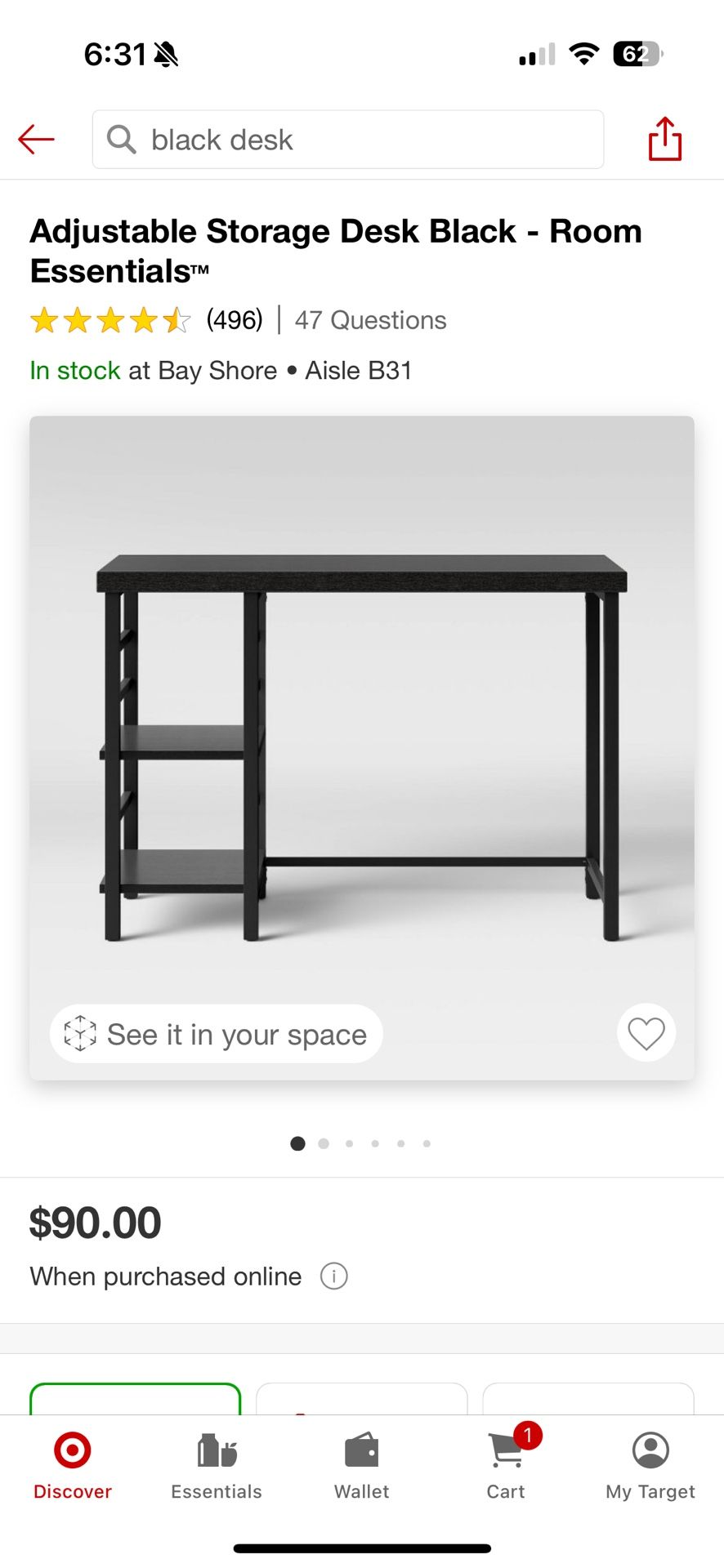Go back using the red arrow

37,140
